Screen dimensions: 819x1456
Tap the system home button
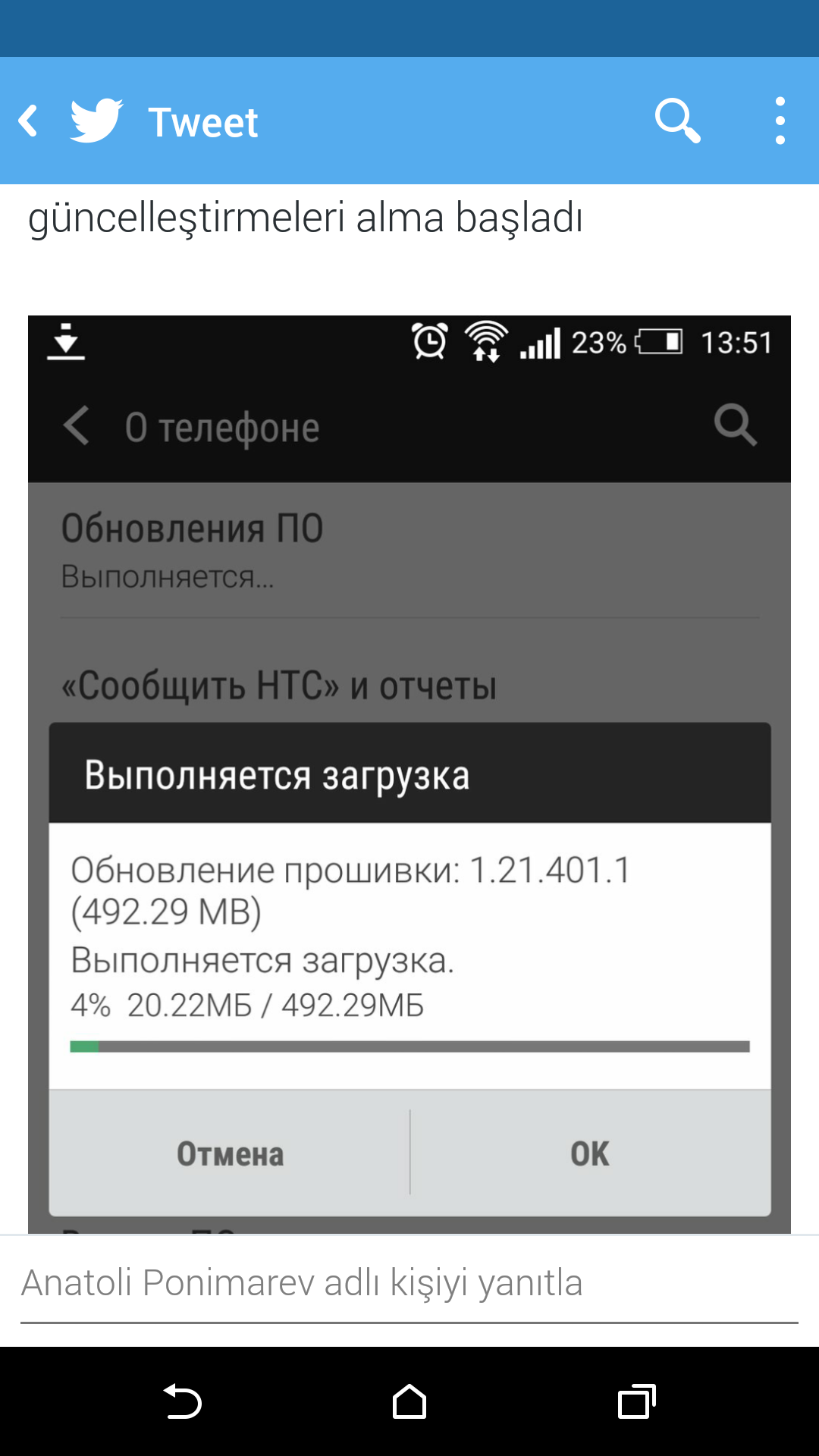click(409, 1401)
